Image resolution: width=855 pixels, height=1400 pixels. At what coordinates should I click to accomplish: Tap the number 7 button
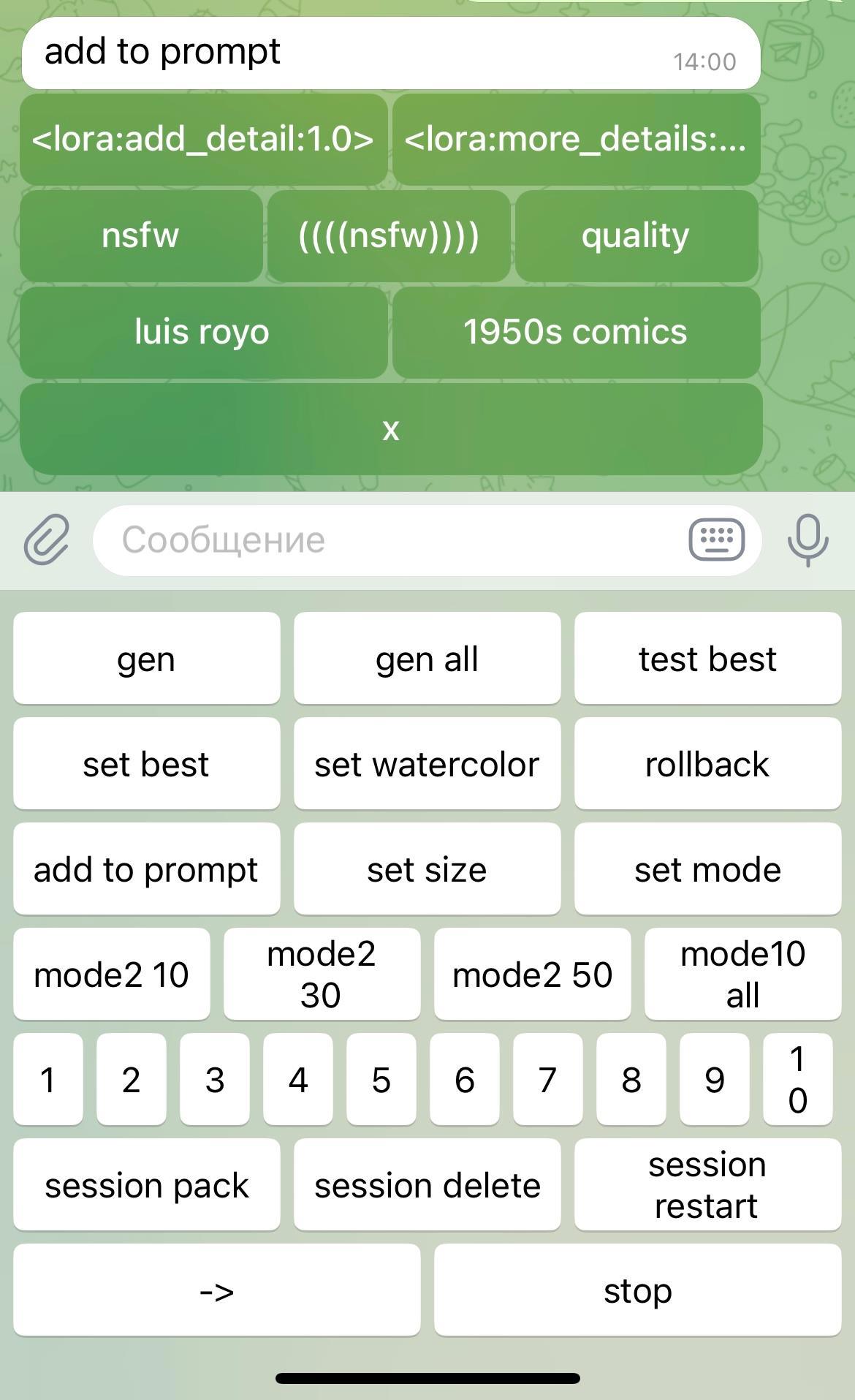(547, 1080)
